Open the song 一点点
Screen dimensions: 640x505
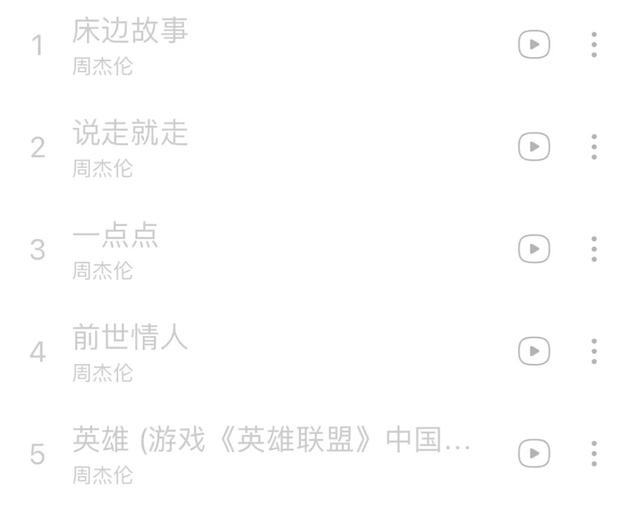pos(115,236)
